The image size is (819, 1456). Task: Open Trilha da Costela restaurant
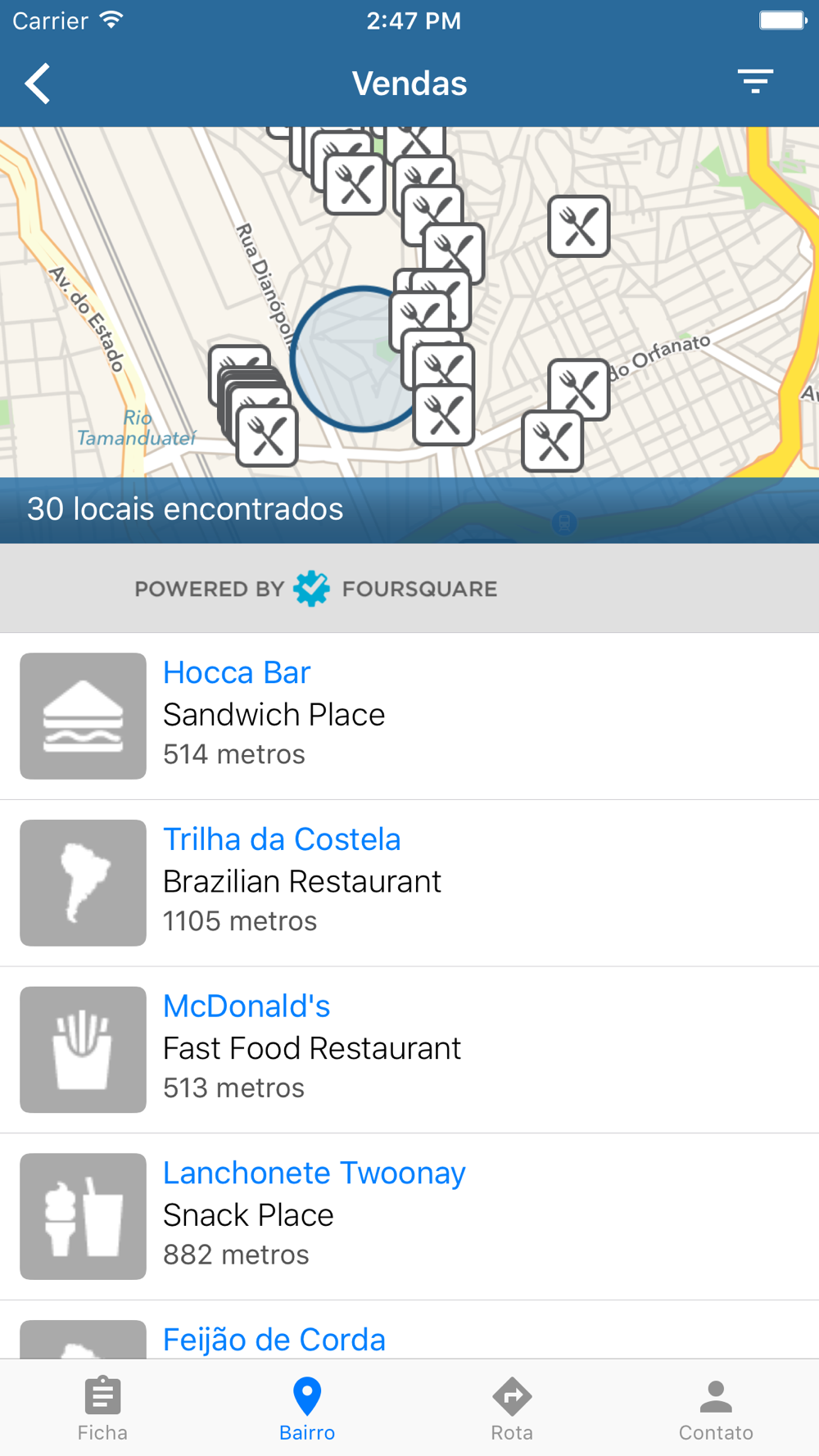tap(409, 883)
